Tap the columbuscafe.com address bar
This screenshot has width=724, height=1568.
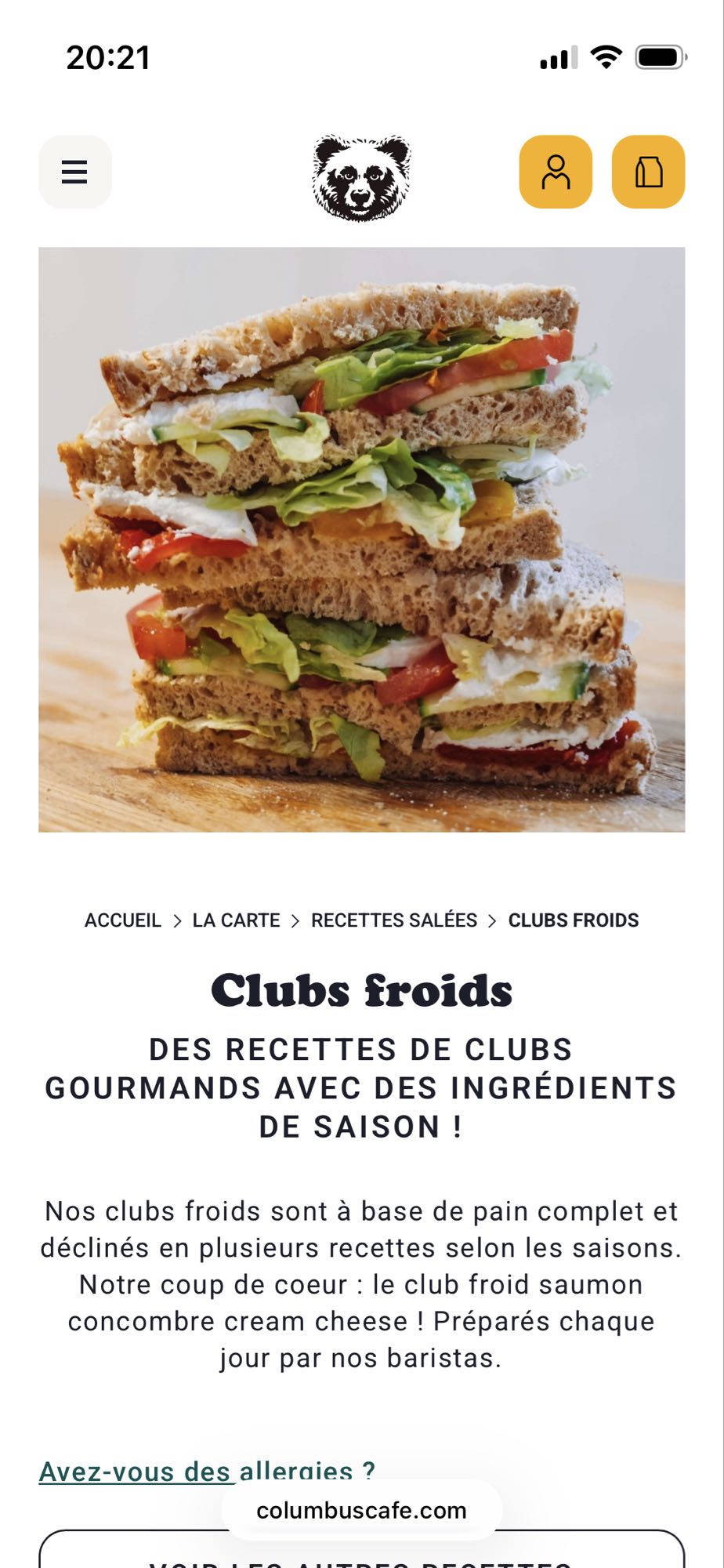tap(362, 1510)
